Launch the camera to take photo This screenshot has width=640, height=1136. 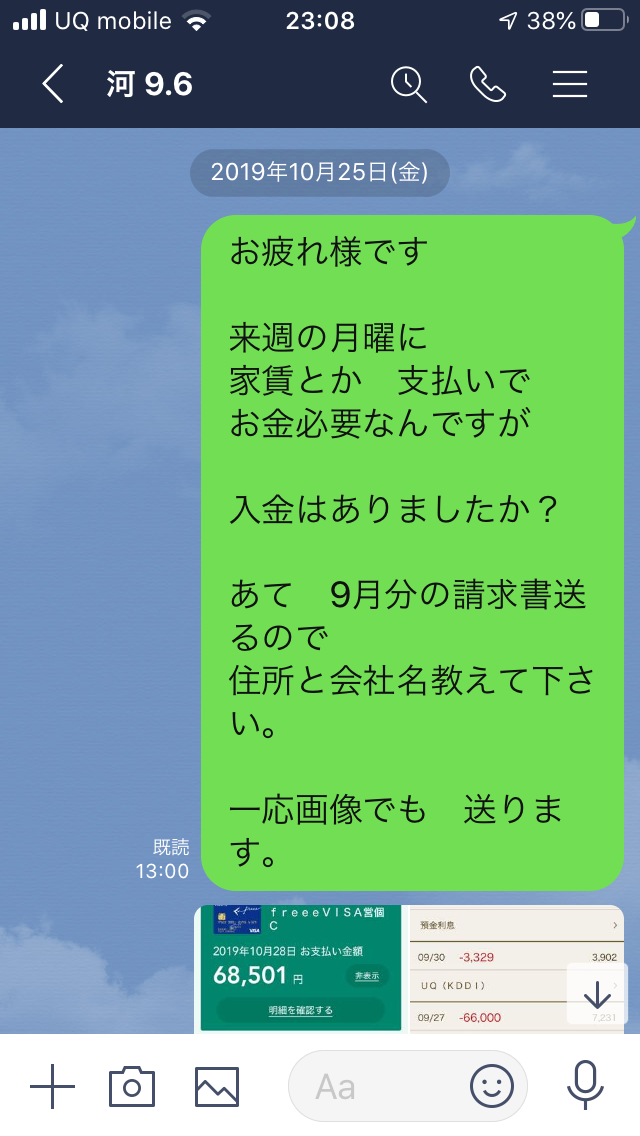(132, 1086)
